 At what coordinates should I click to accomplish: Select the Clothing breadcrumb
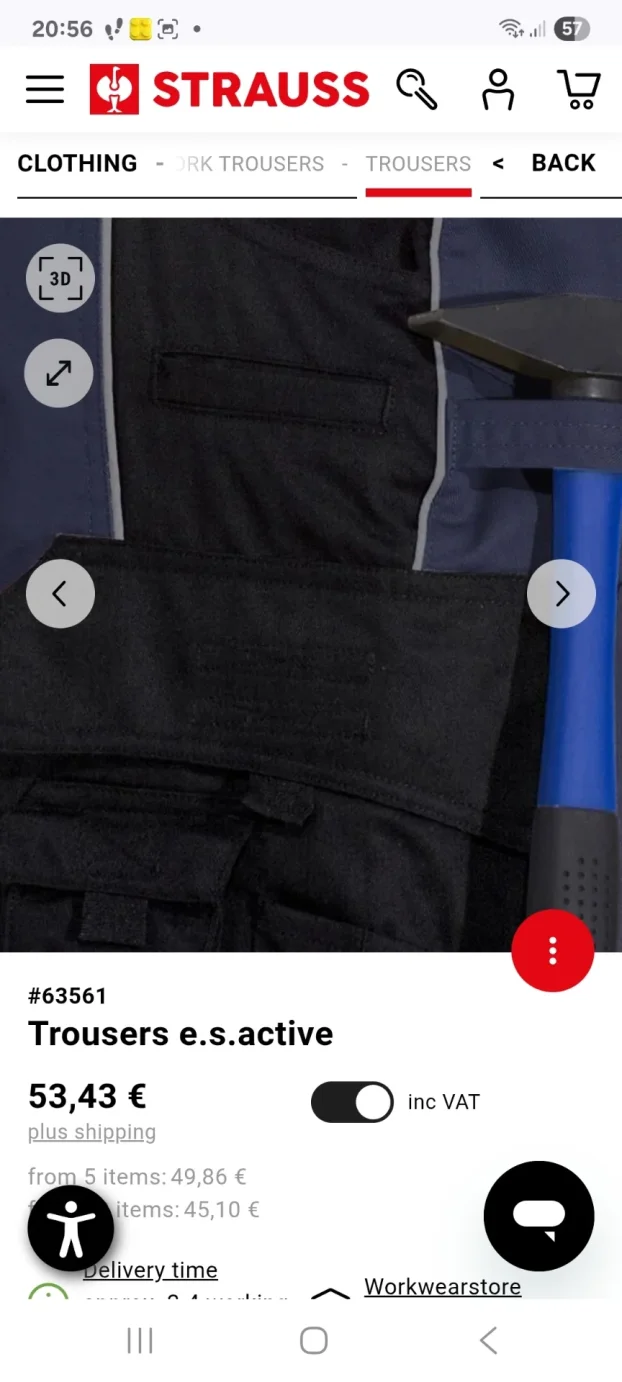click(x=77, y=163)
